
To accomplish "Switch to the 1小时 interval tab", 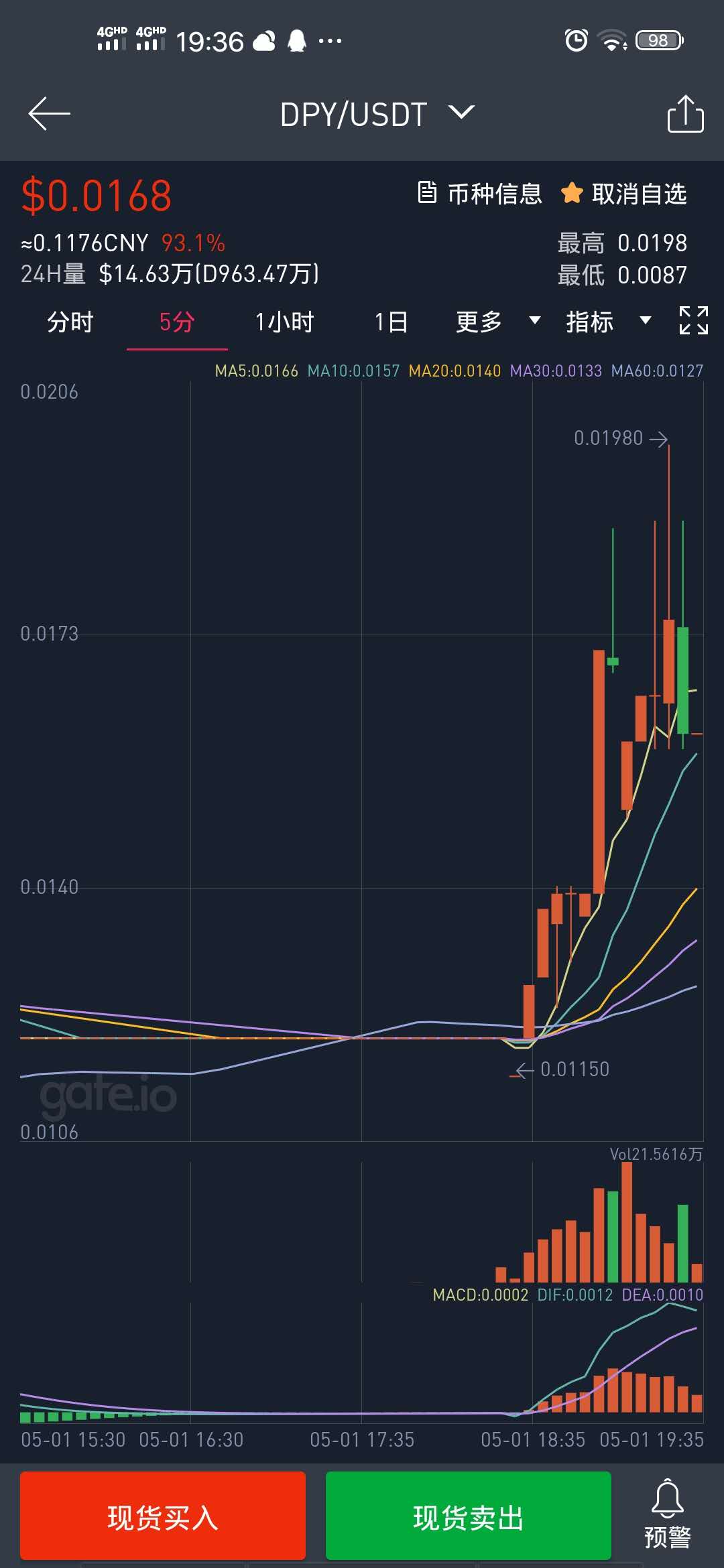I will pyautogui.click(x=284, y=322).
